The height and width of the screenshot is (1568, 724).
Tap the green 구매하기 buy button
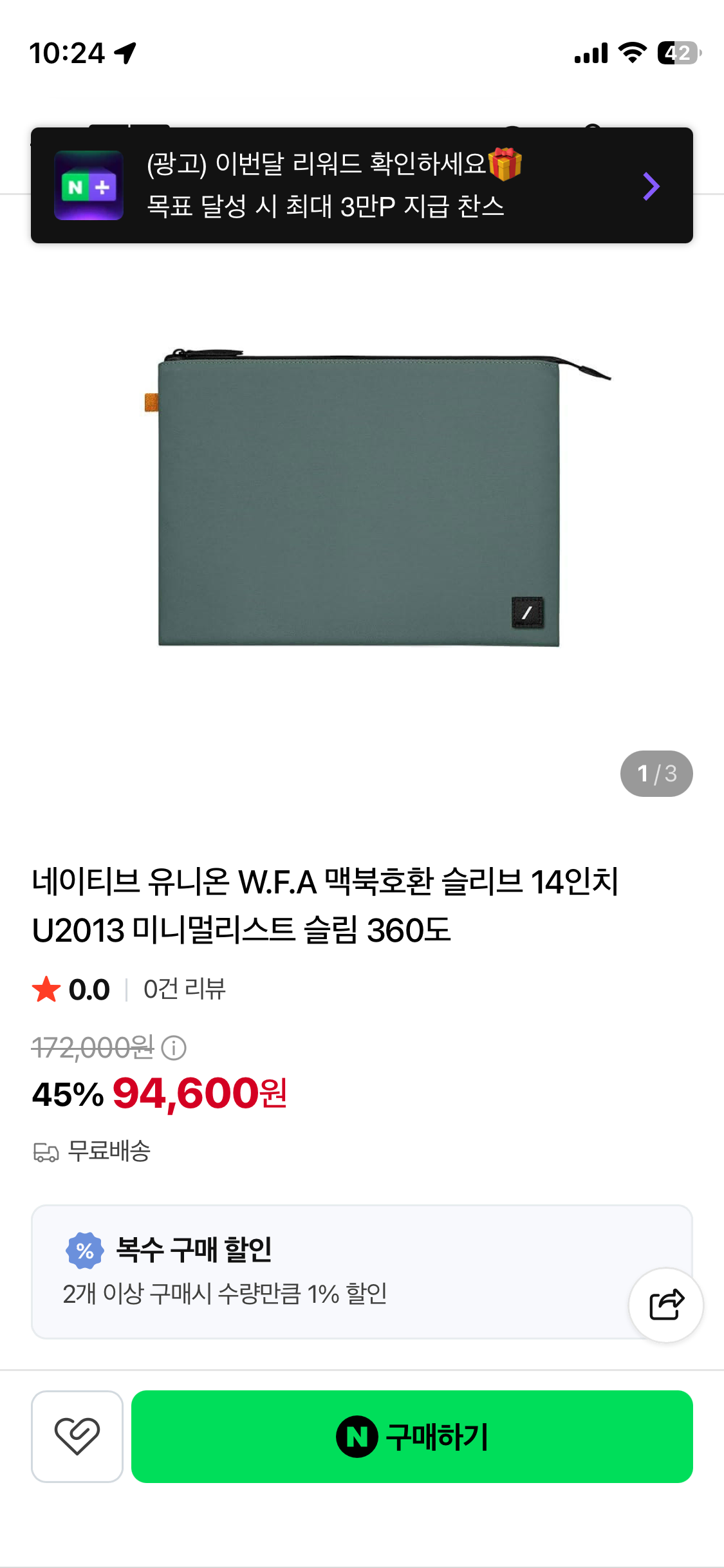click(412, 1437)
